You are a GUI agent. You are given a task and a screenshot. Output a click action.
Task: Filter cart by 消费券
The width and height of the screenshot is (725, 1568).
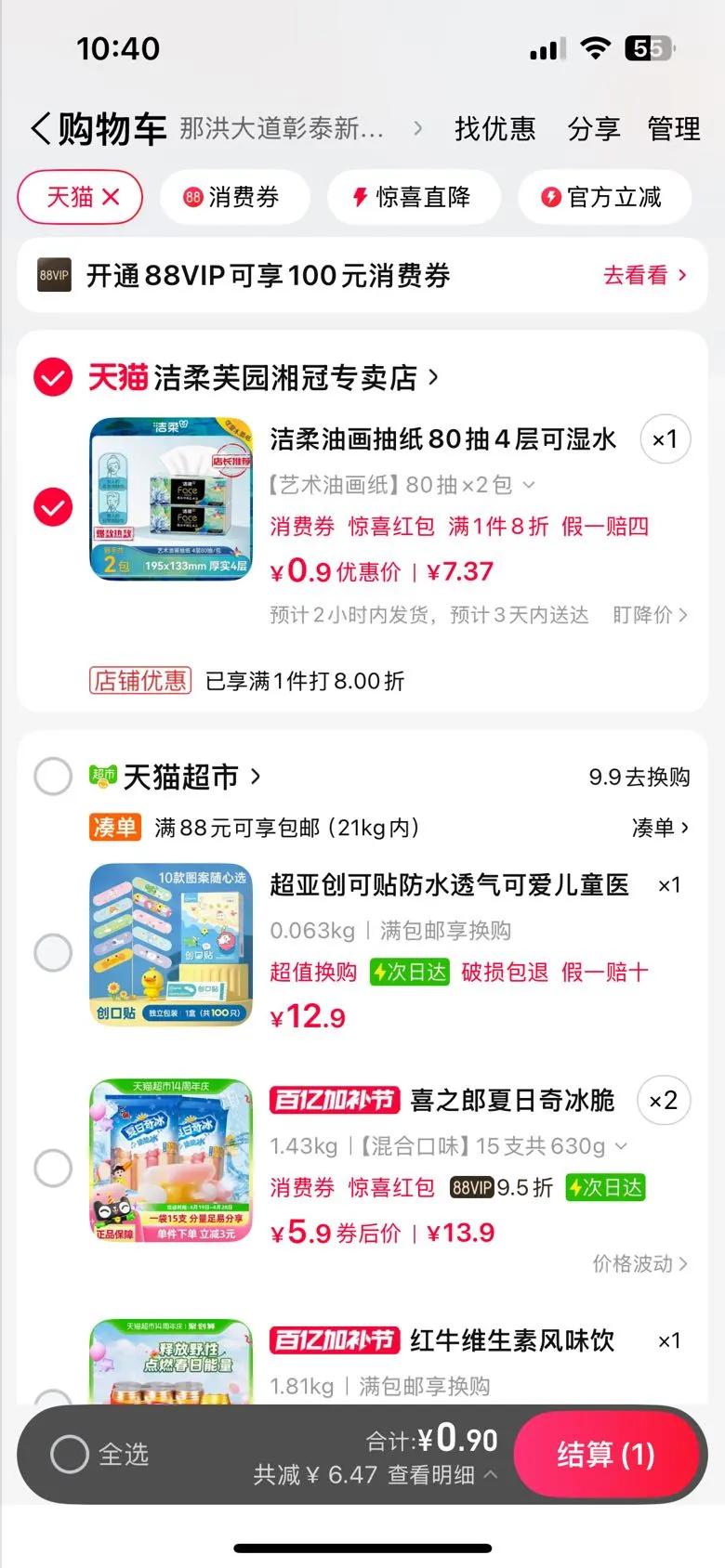tap(232, 197)
